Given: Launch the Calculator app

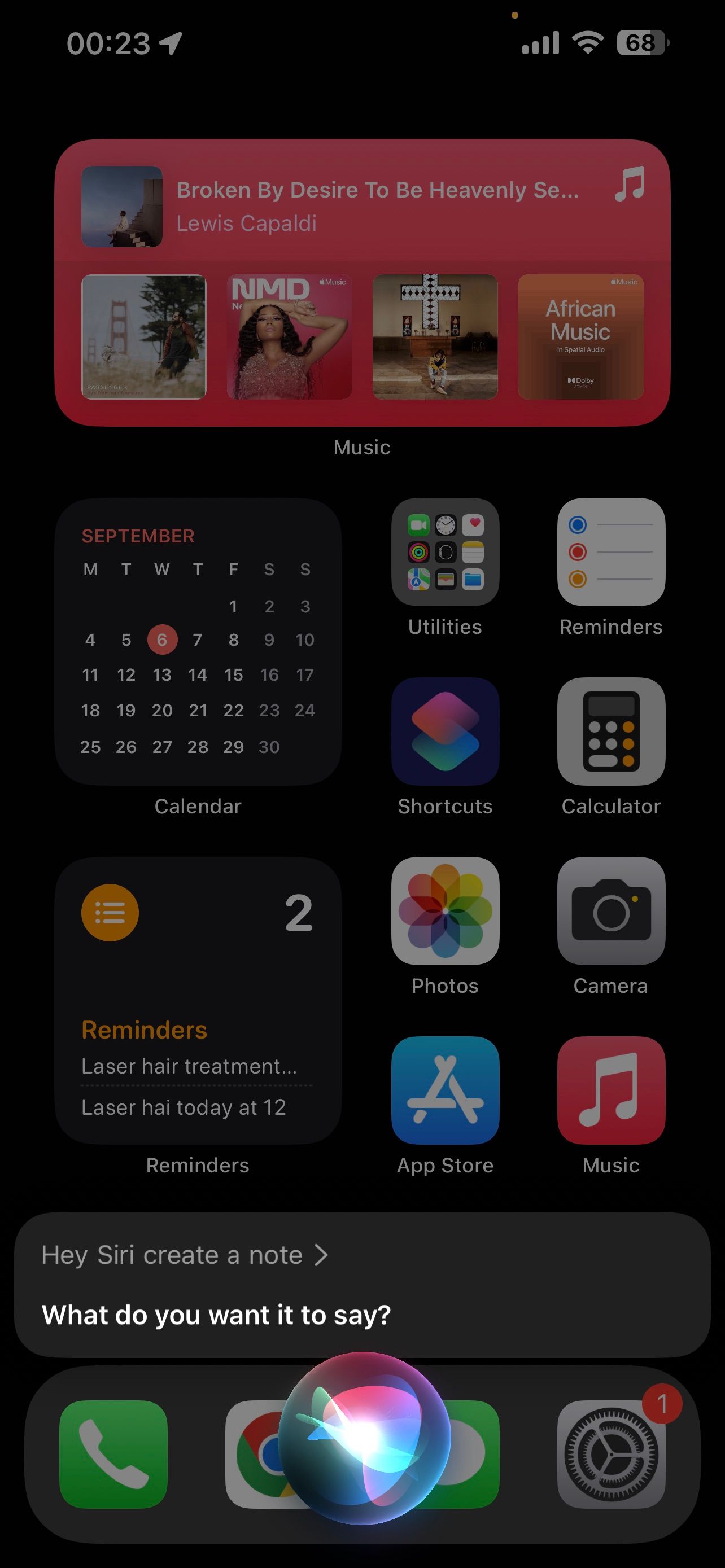Looking at the screenshot, I should [610, 730].
